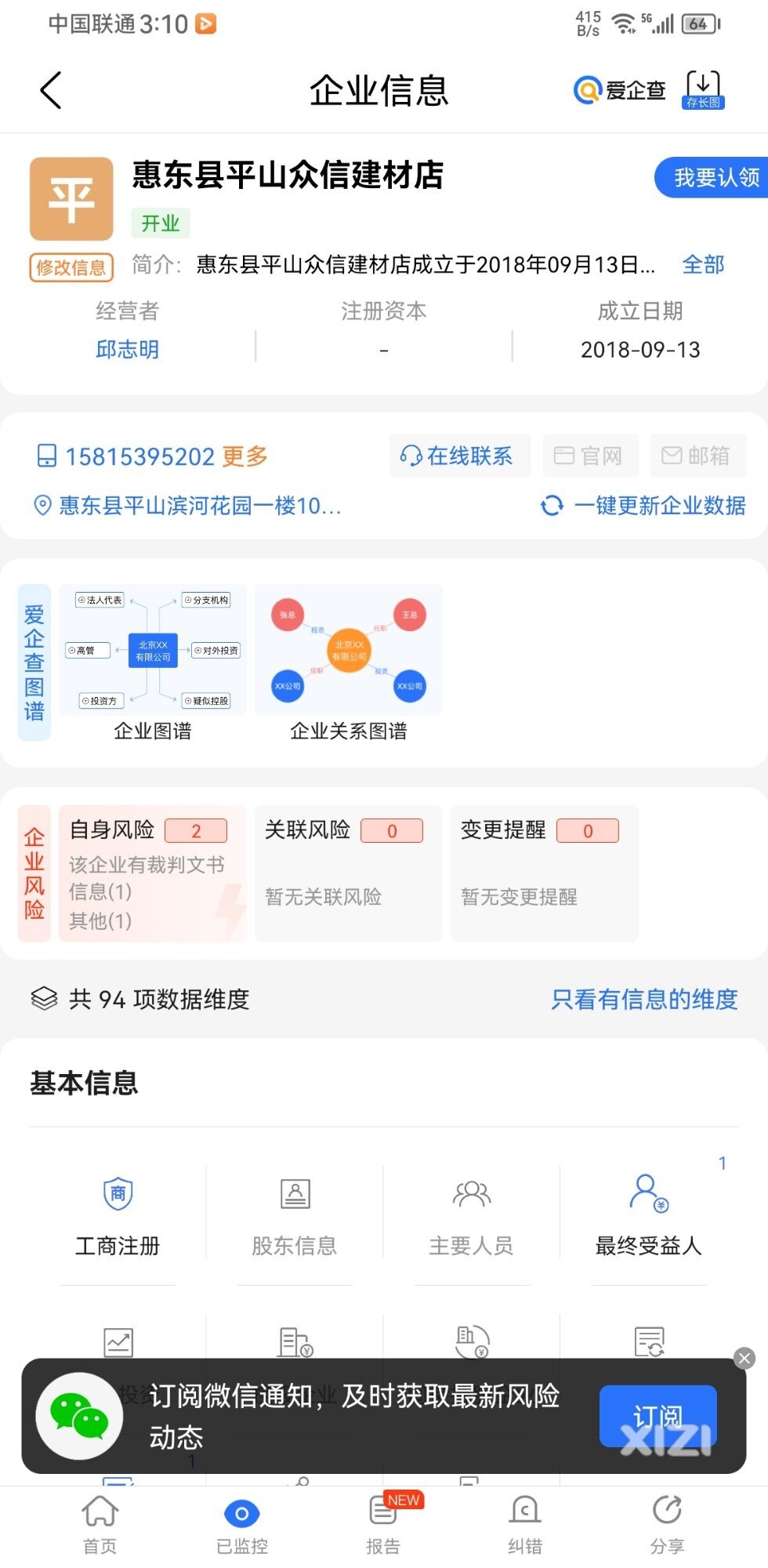Tap the 我要认领 claim button
This screenshot has width=768, height=1568.
713,177
